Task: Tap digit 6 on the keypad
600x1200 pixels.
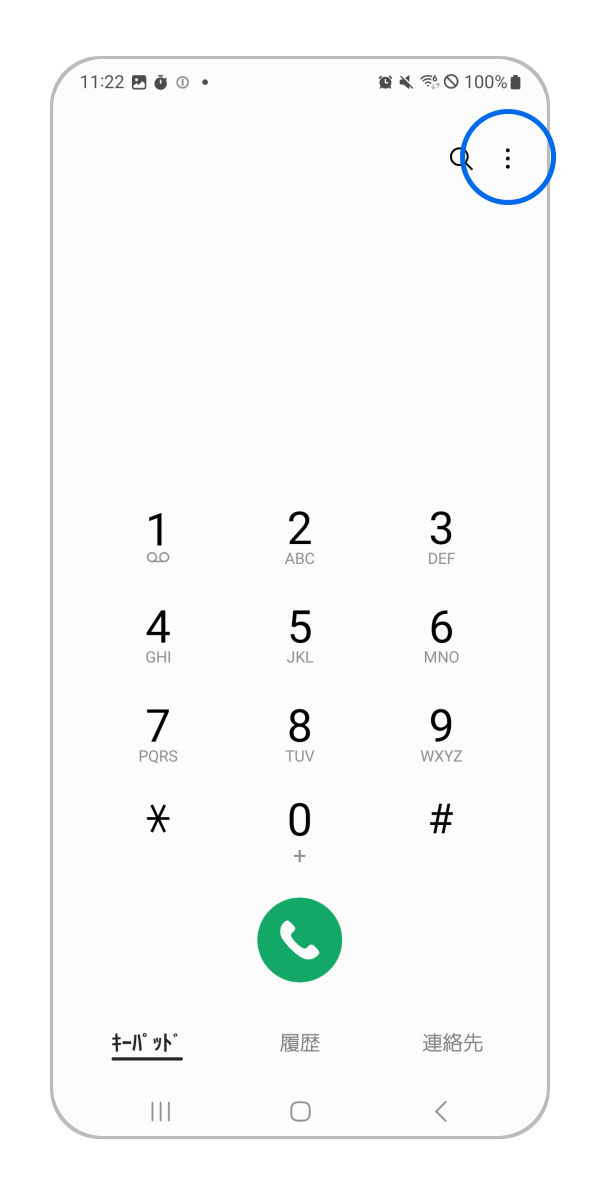Action: 441,636
